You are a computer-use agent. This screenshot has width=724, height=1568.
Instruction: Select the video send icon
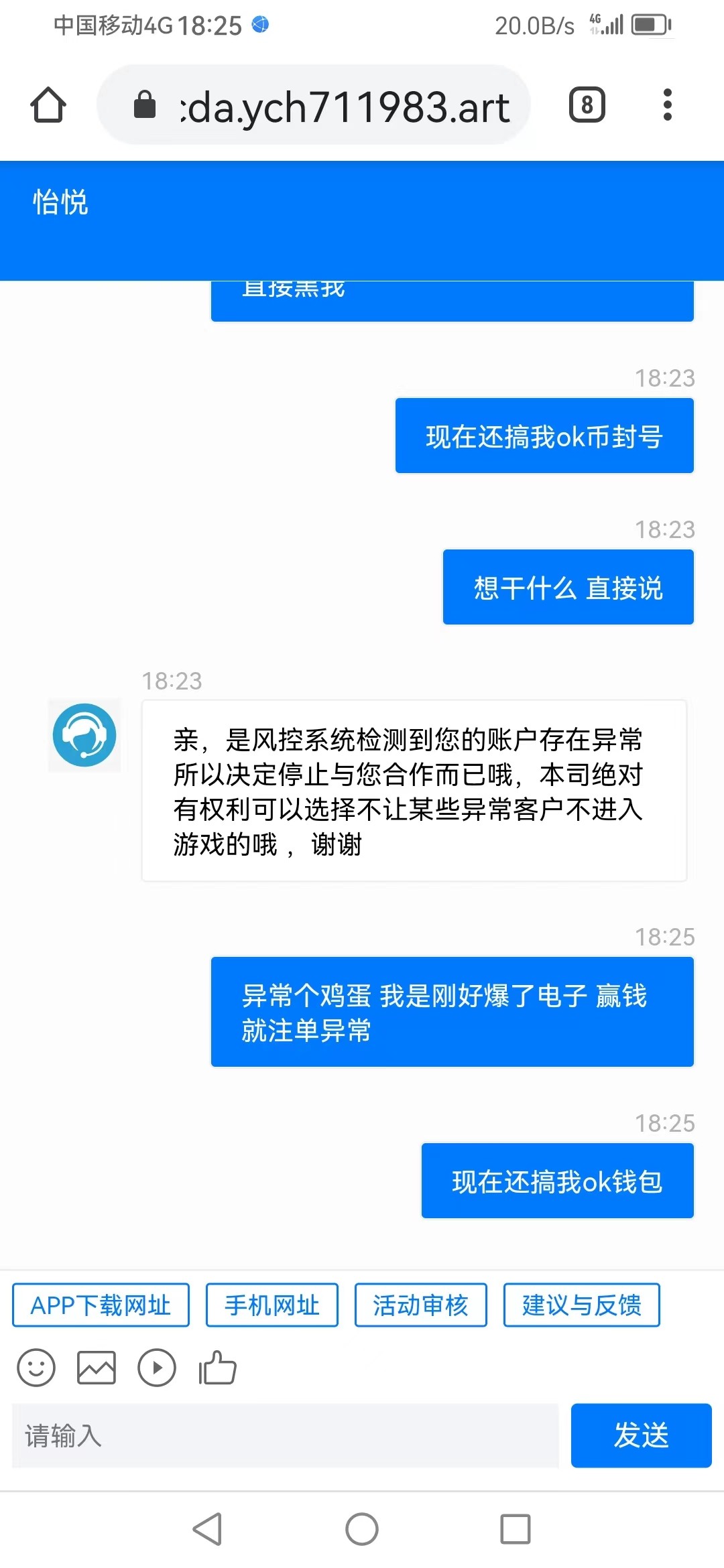(x=156, y=1367)
